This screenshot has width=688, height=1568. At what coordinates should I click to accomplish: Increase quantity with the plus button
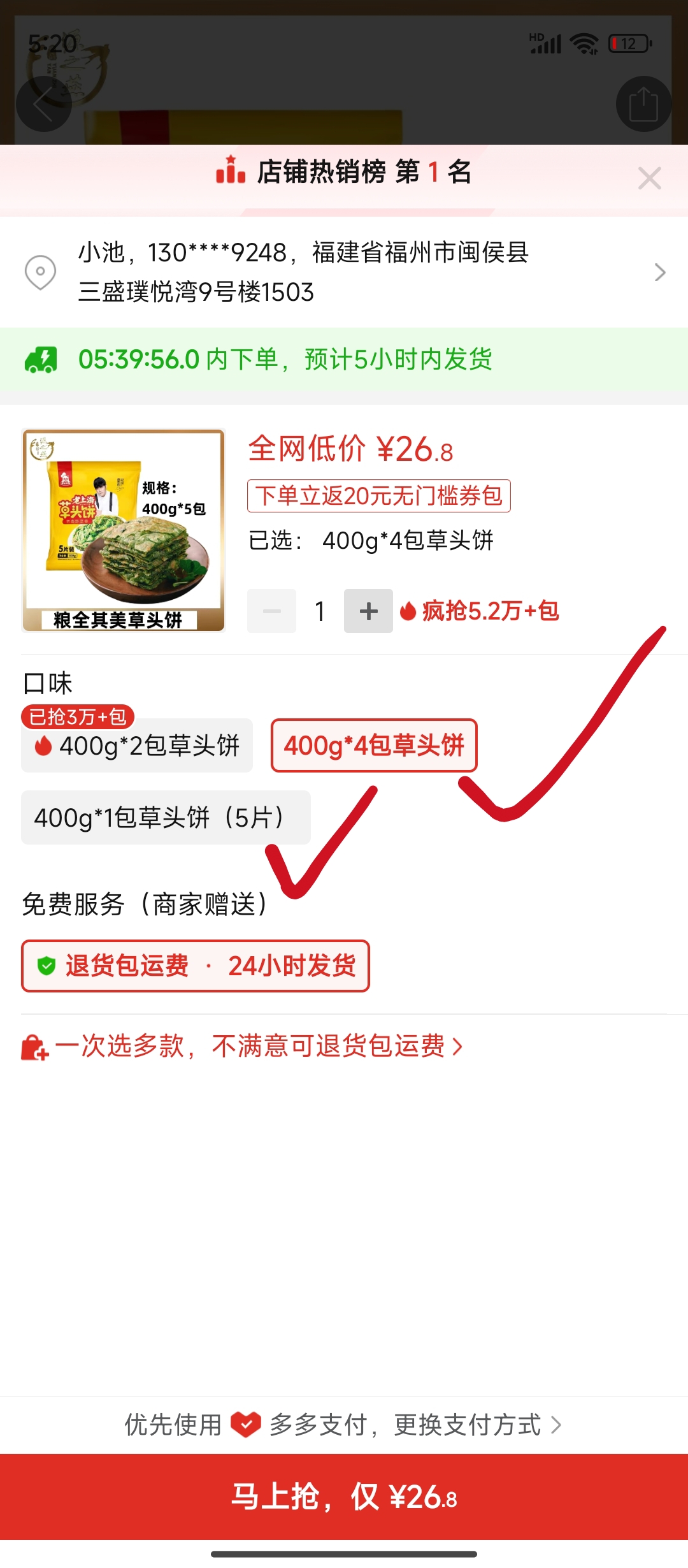(368, 611)
